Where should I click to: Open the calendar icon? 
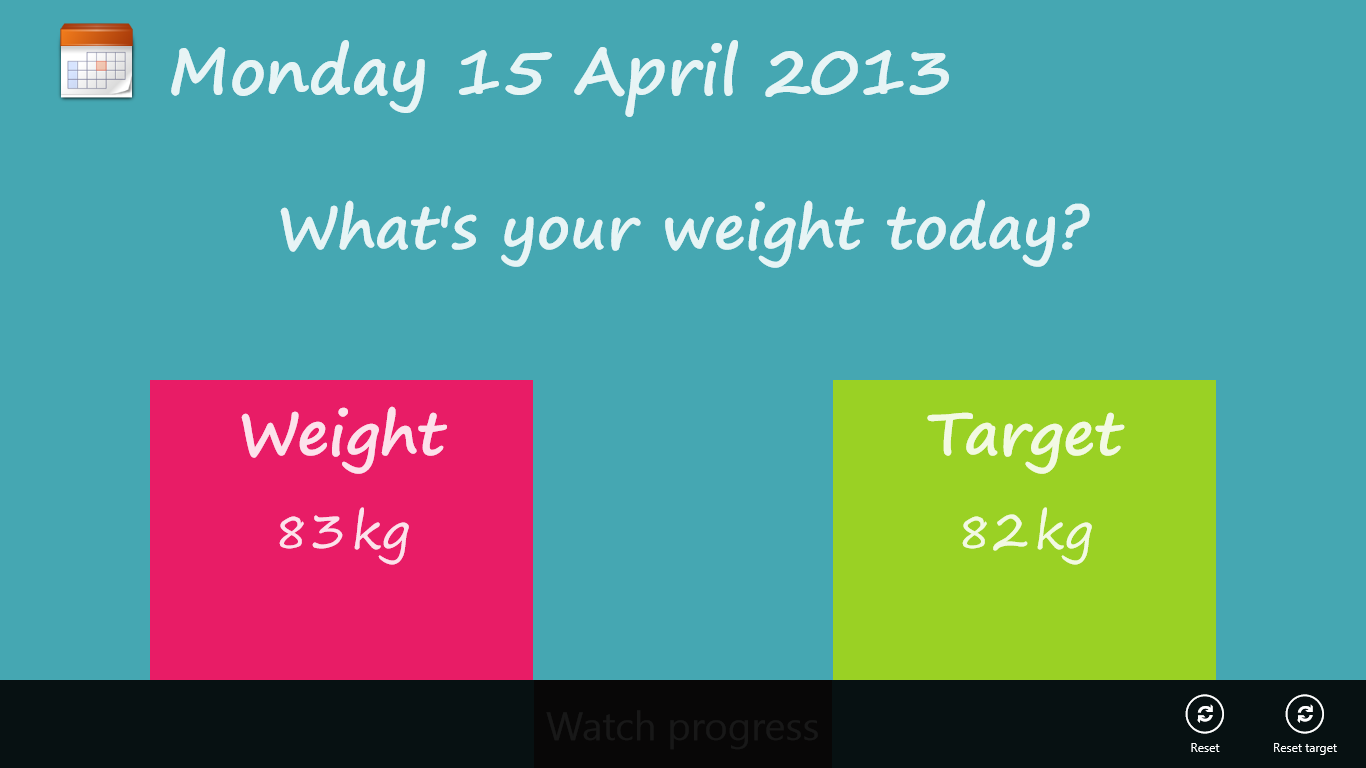pyautogui.click(x=96, y=62)
